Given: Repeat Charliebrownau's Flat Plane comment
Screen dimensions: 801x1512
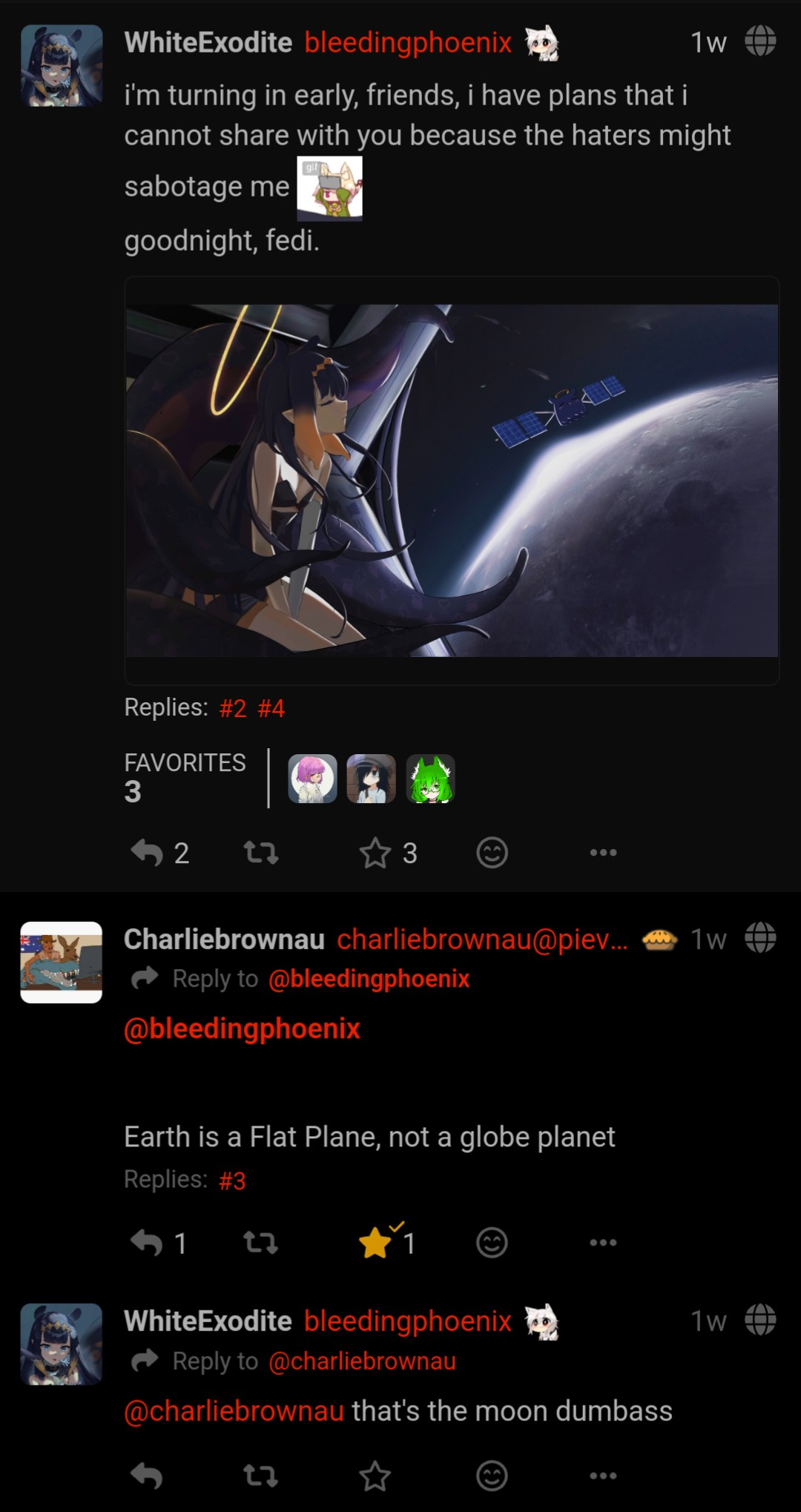Looking at the screenshot, I should pyautogui.click(x=261, y=1243).
